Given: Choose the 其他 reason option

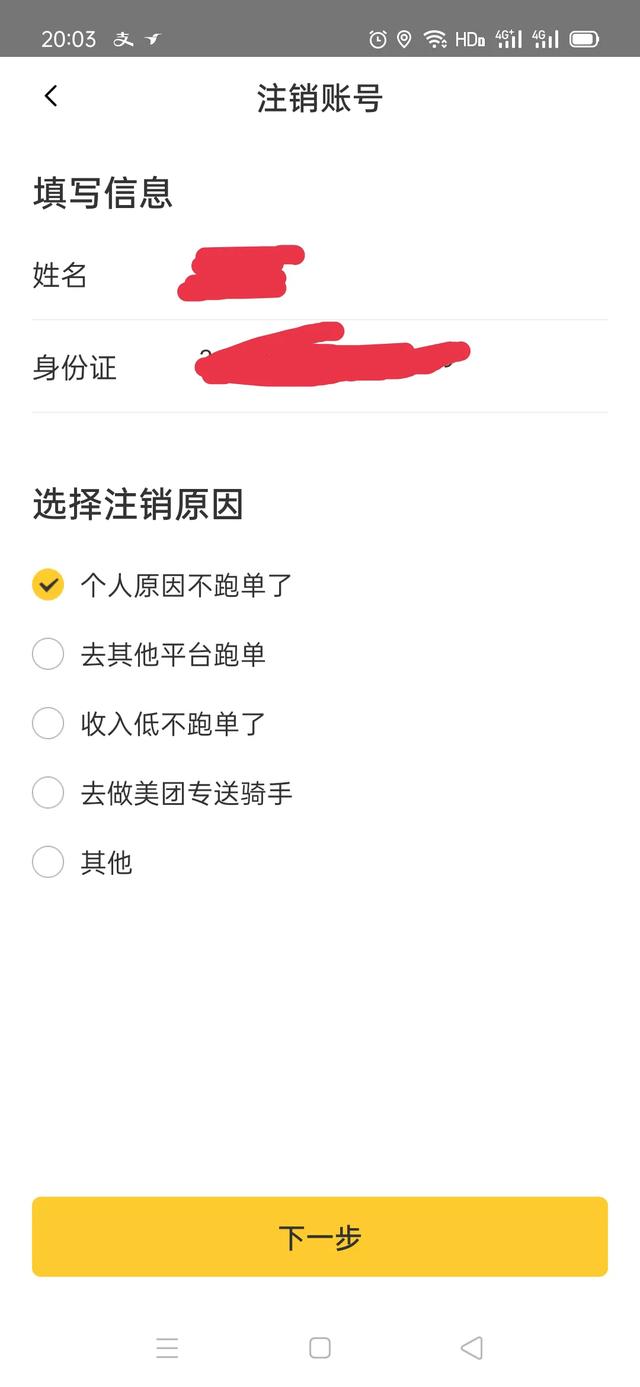Looking at the screenshot, I should (48, 862).
